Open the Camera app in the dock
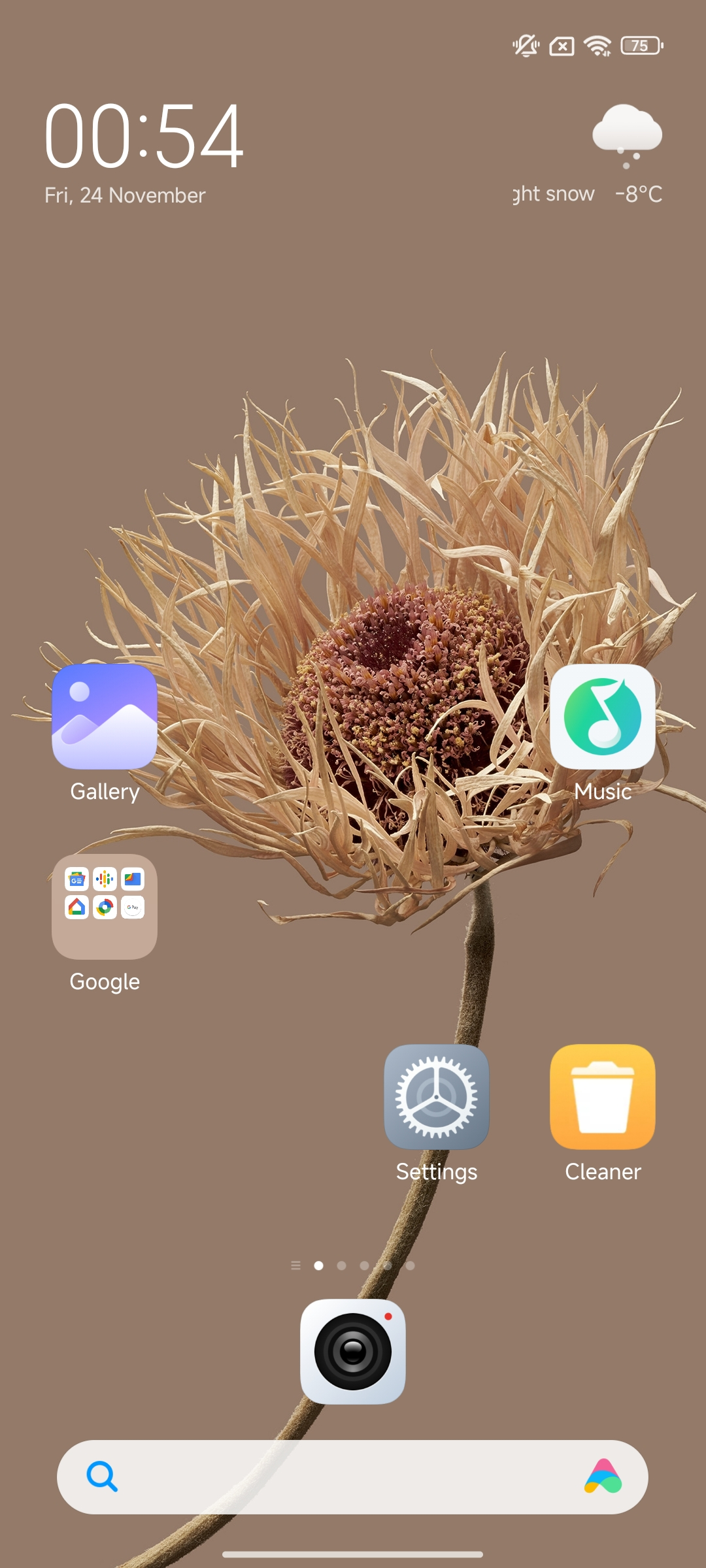 click(353, 1352)
